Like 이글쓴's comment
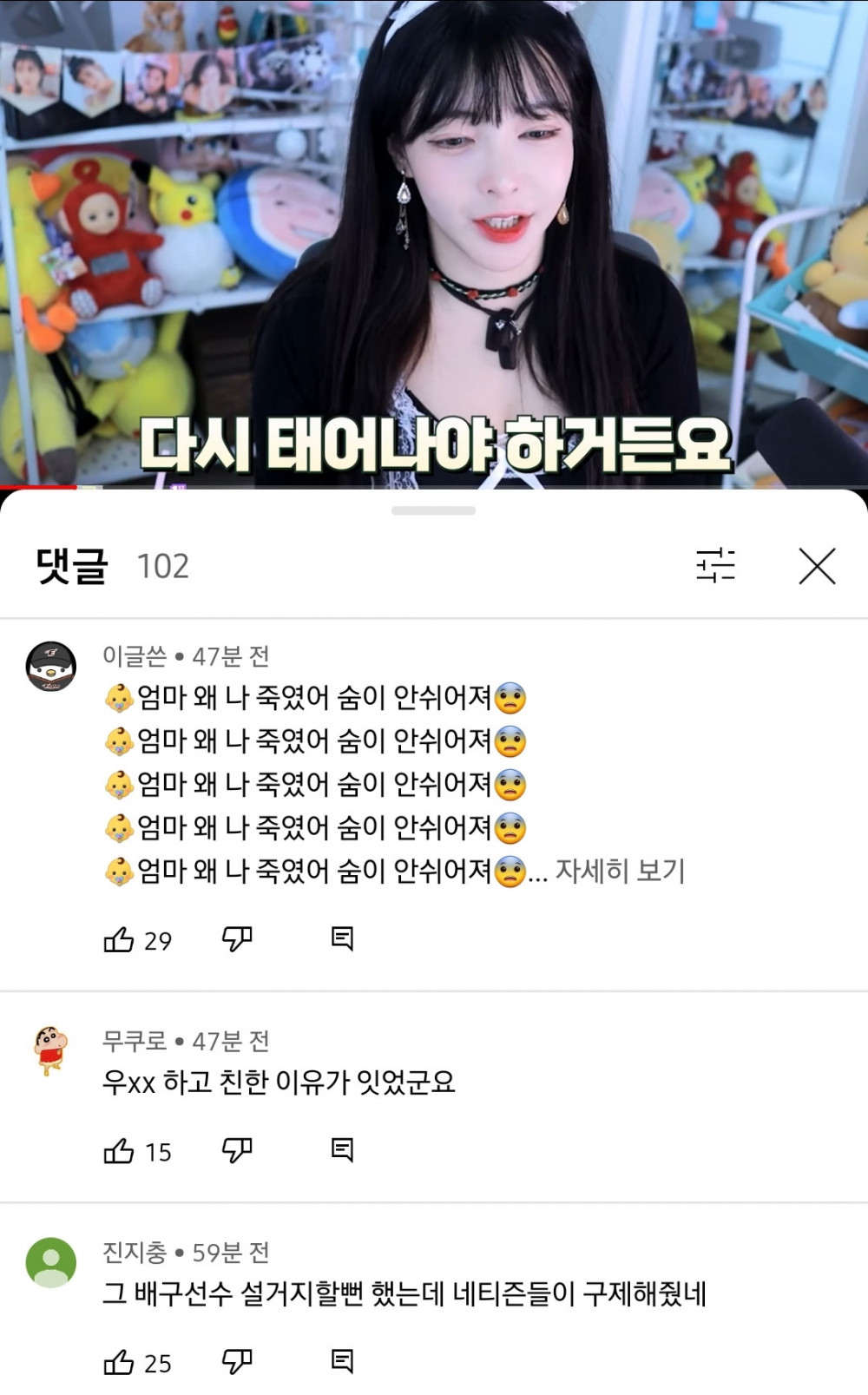Viewport: 868px width, 1395px height. coord(119,939)
